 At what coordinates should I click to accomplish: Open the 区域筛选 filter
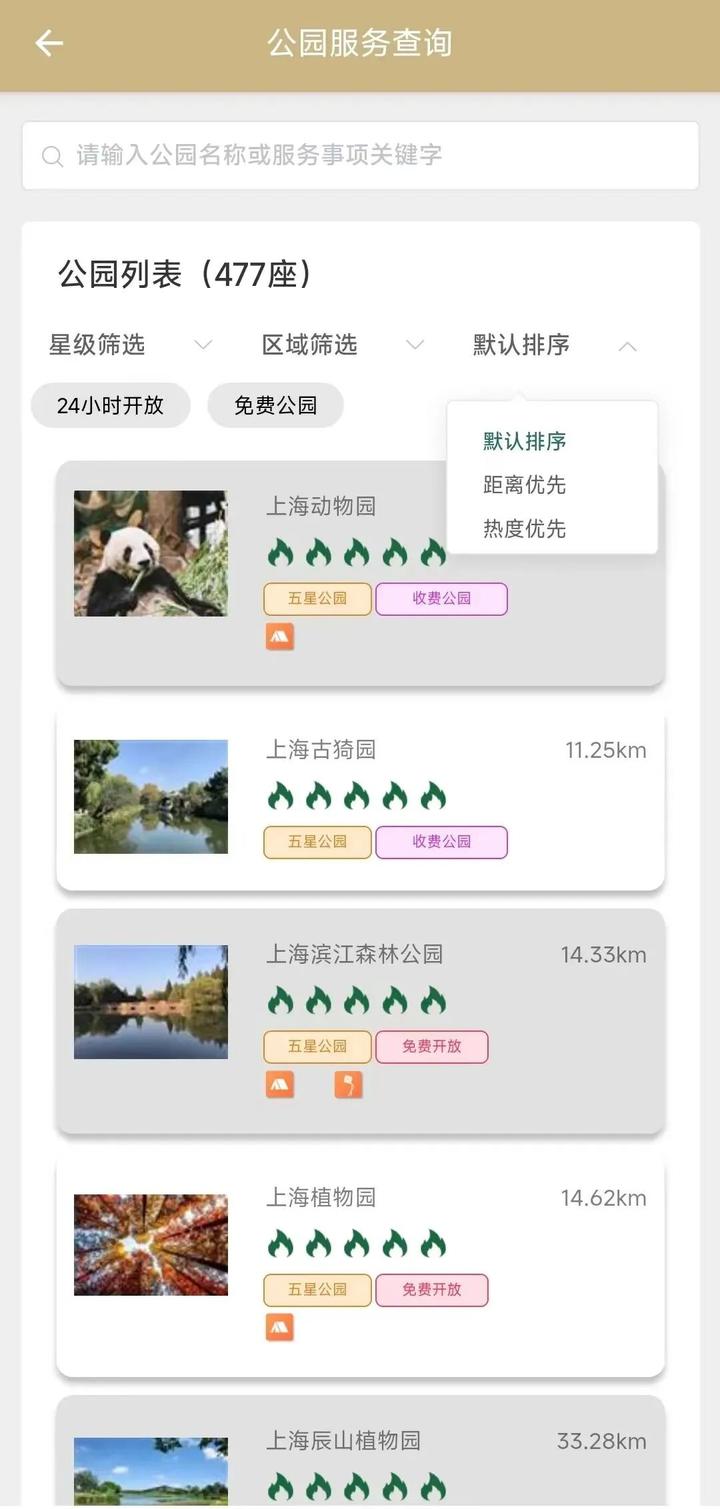coord(342,345)
